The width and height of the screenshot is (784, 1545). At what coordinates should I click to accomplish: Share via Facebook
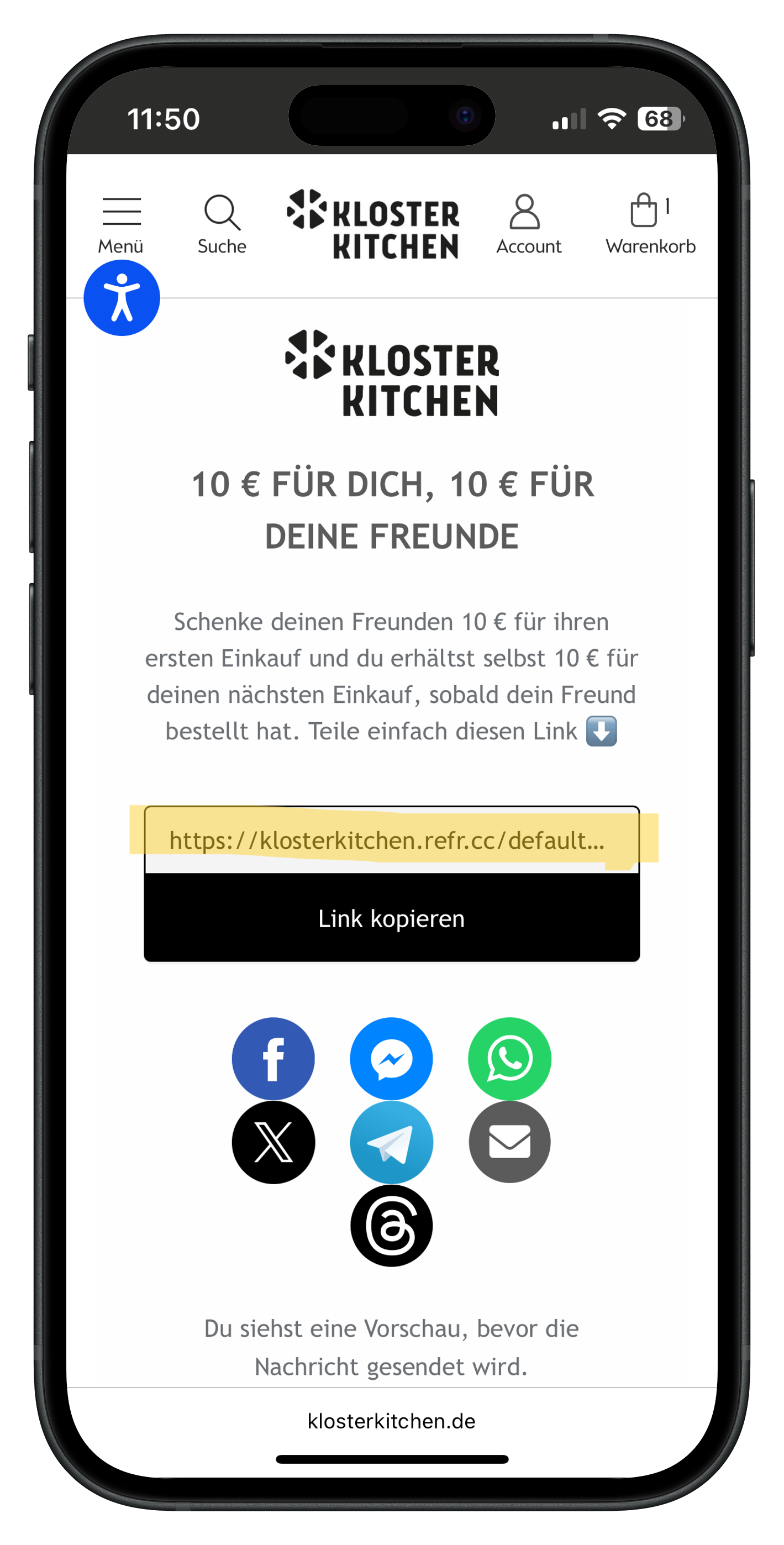click(273, 1059)
